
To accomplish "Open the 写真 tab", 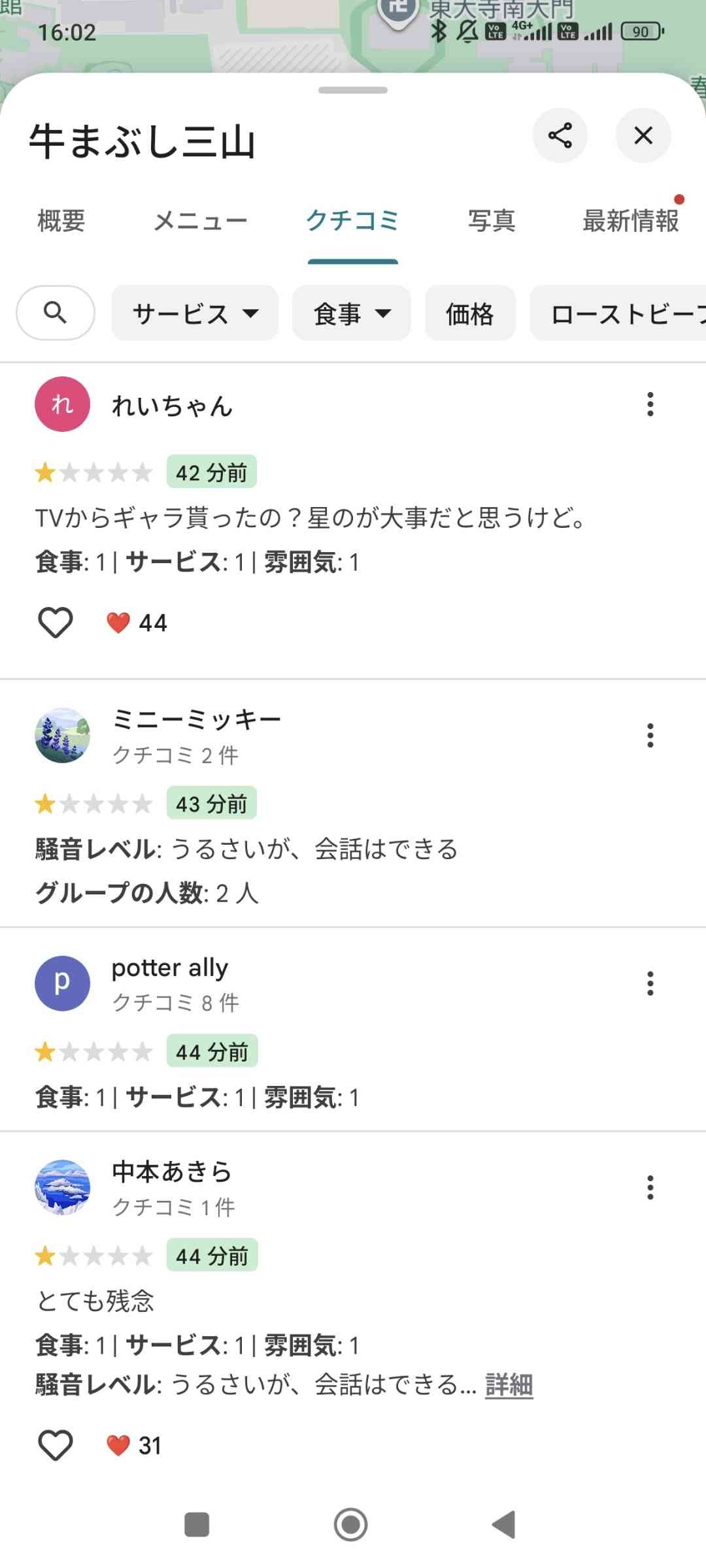I will [x=492, y=221].
